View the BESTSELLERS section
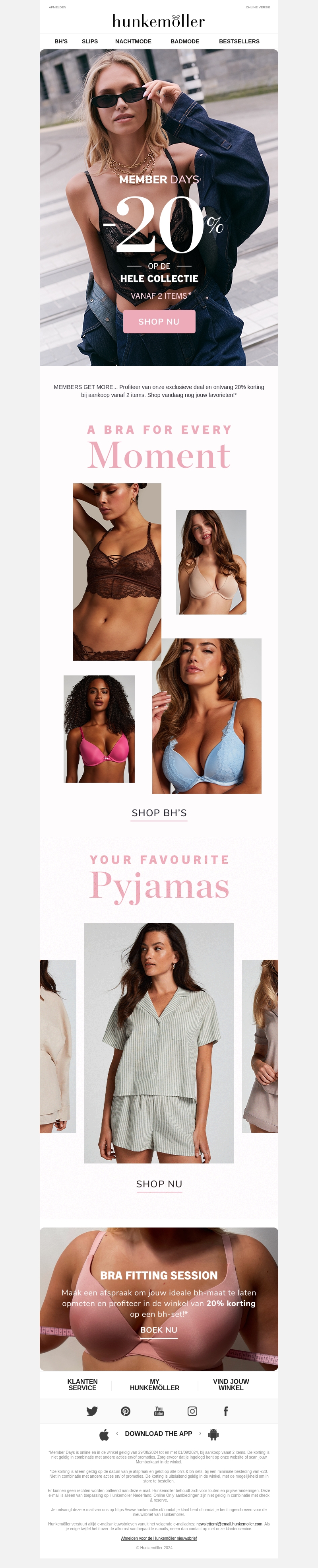Image resolution: width=318 pixels, height=1568 pixels. click(x=239, y=41)
